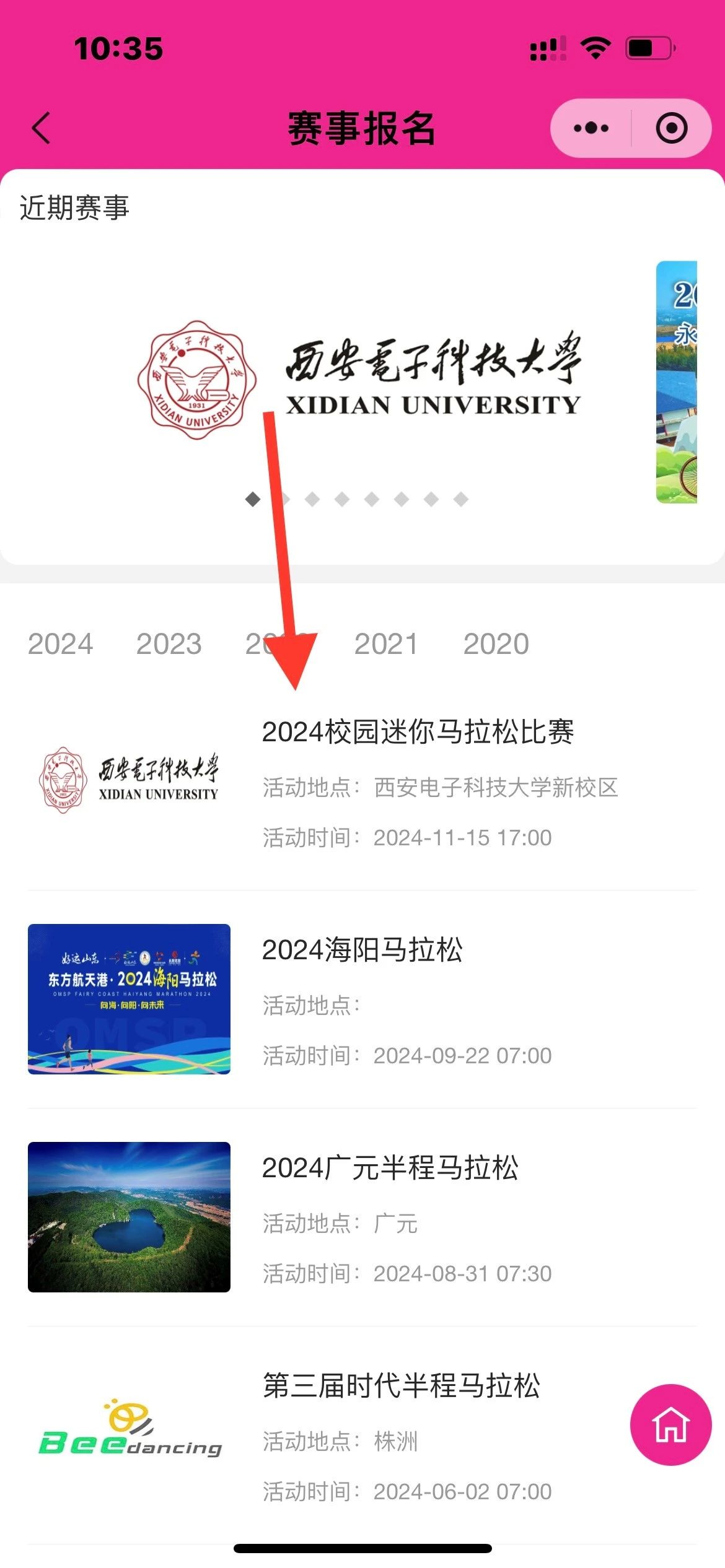Select the last carousel indicator dot
Viewport: 725px width, 1568px height.
pyautogui.click(x=461, y=499)
